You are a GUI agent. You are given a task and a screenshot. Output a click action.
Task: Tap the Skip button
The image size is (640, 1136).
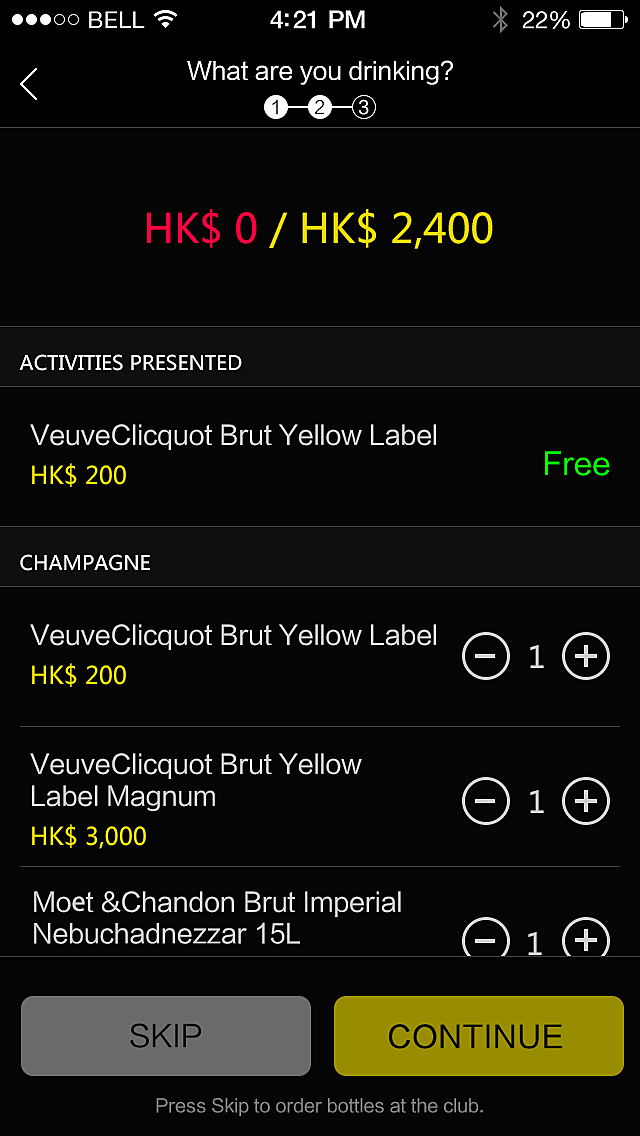pos(166,1036)
